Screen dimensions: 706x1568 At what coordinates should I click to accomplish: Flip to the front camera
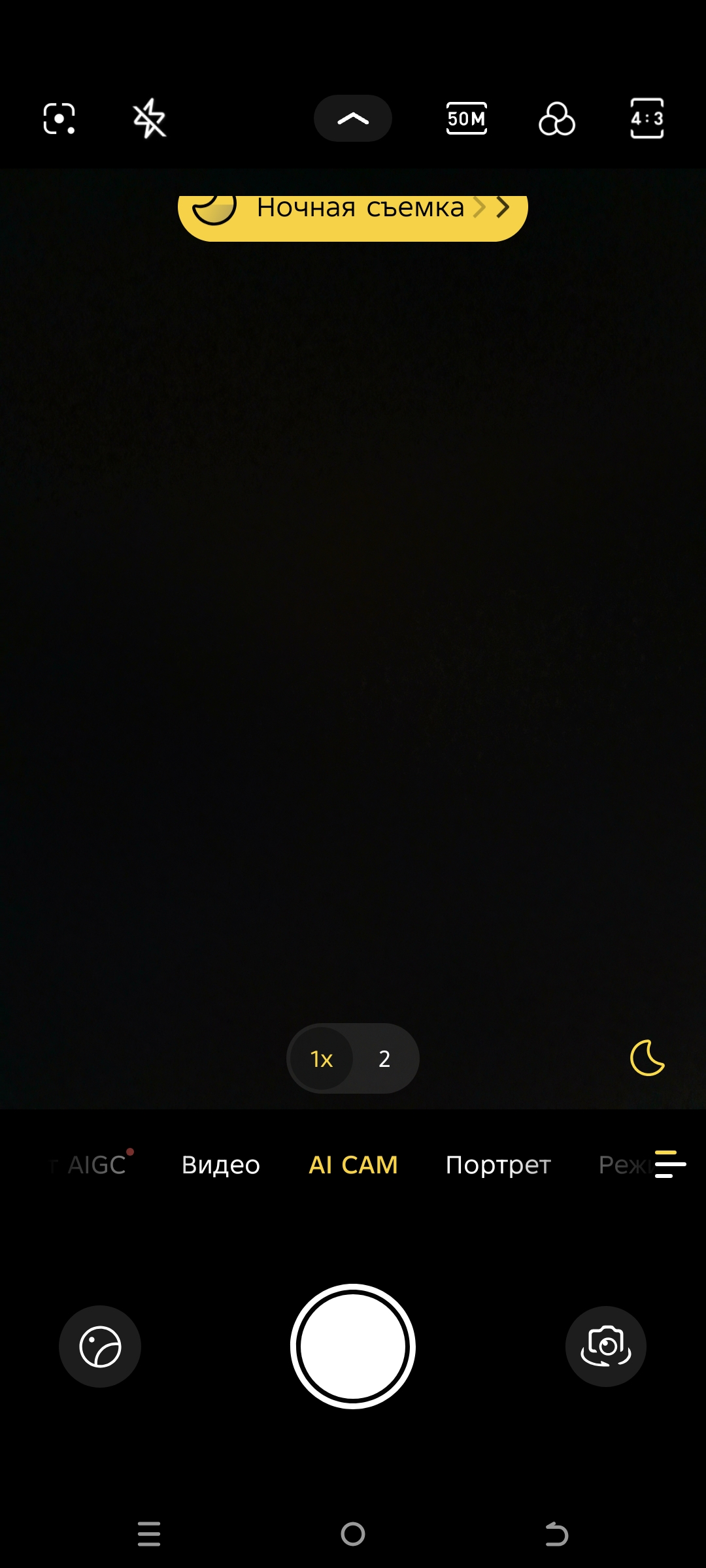606,1347
